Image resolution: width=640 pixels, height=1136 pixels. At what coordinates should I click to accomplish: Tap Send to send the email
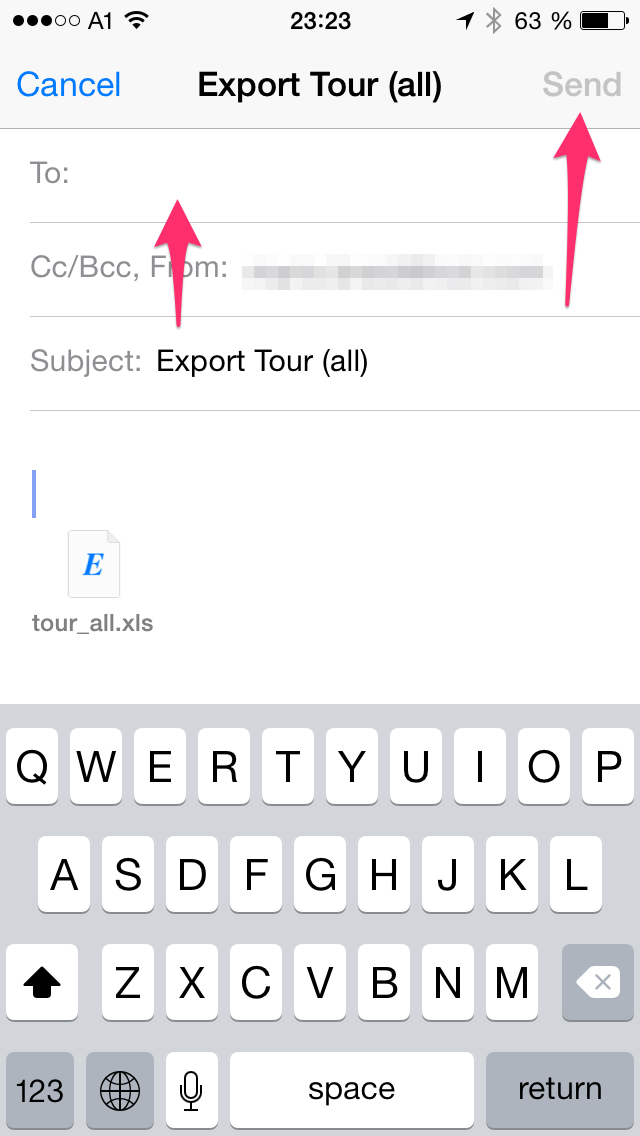point(581,85)
